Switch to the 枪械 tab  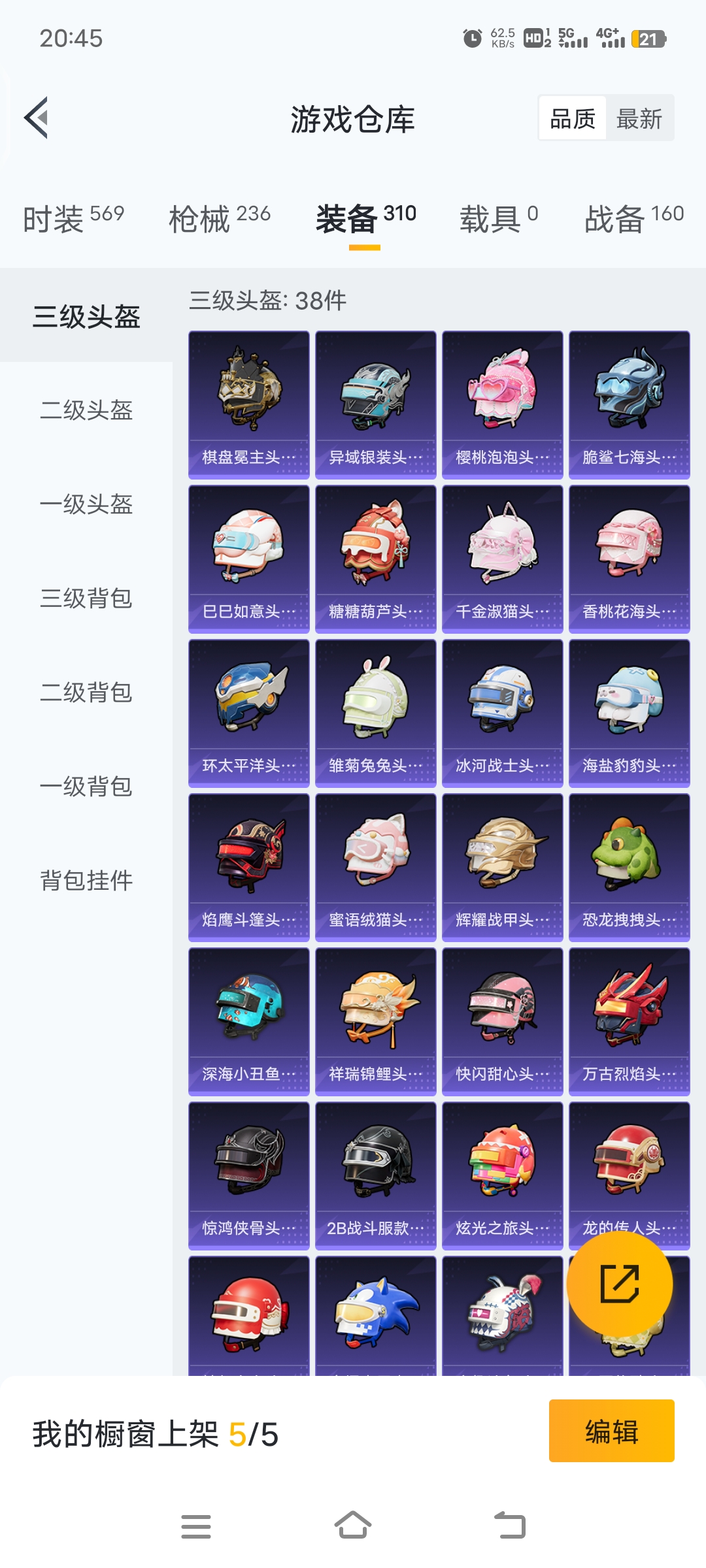click(220, 218)
